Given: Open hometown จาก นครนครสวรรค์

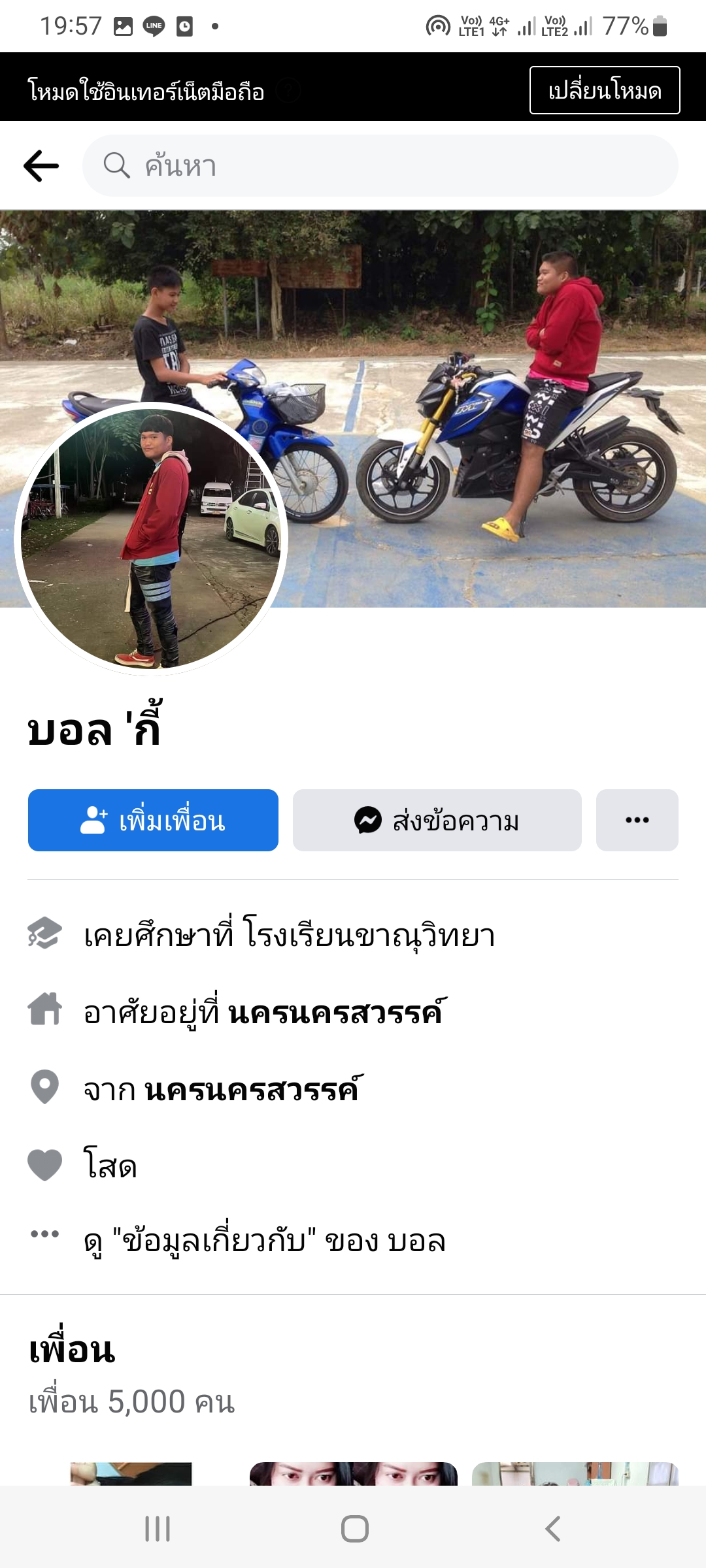Looking at the screenshot, I should [252, 1090].
